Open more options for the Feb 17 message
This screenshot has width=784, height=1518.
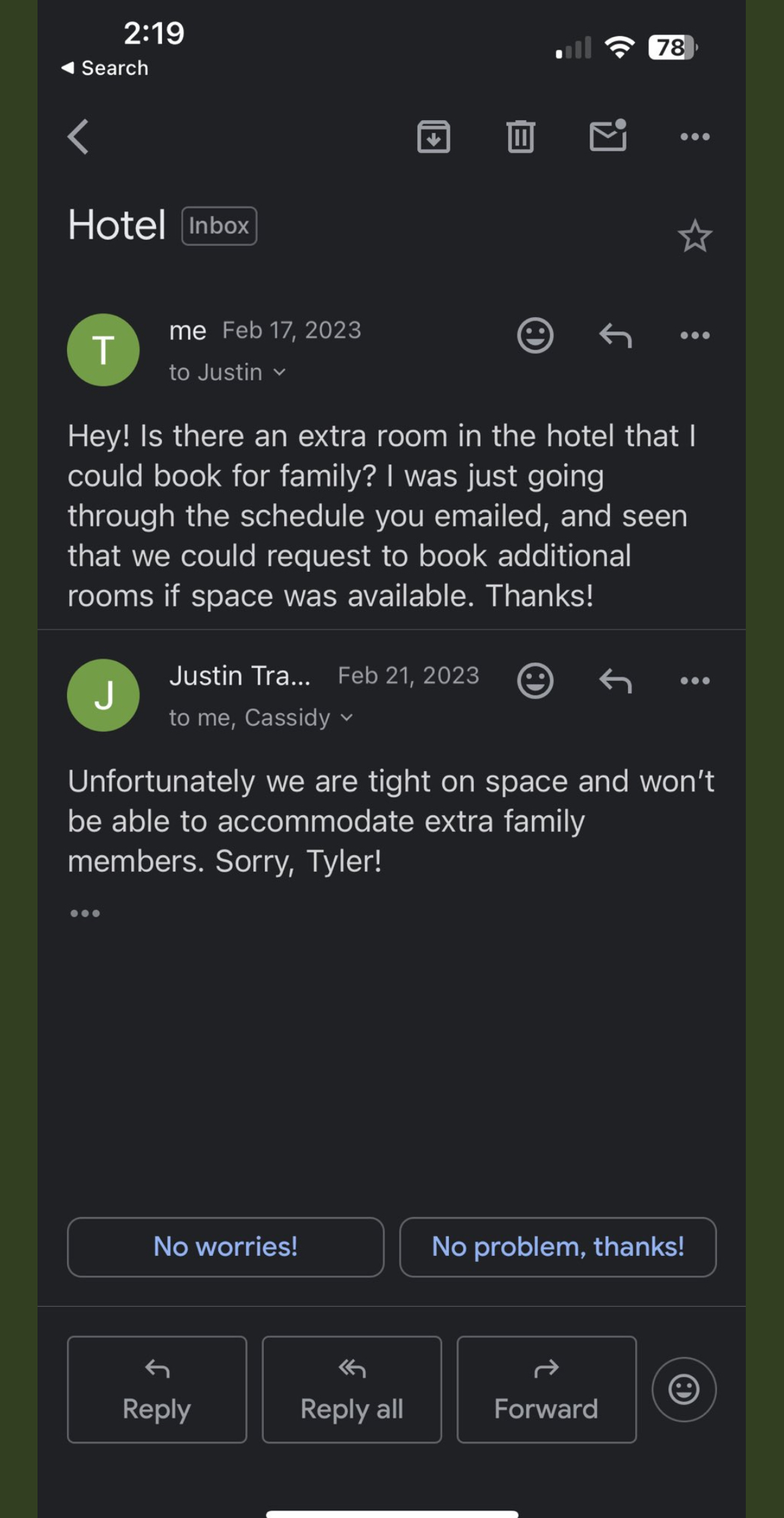695,335
